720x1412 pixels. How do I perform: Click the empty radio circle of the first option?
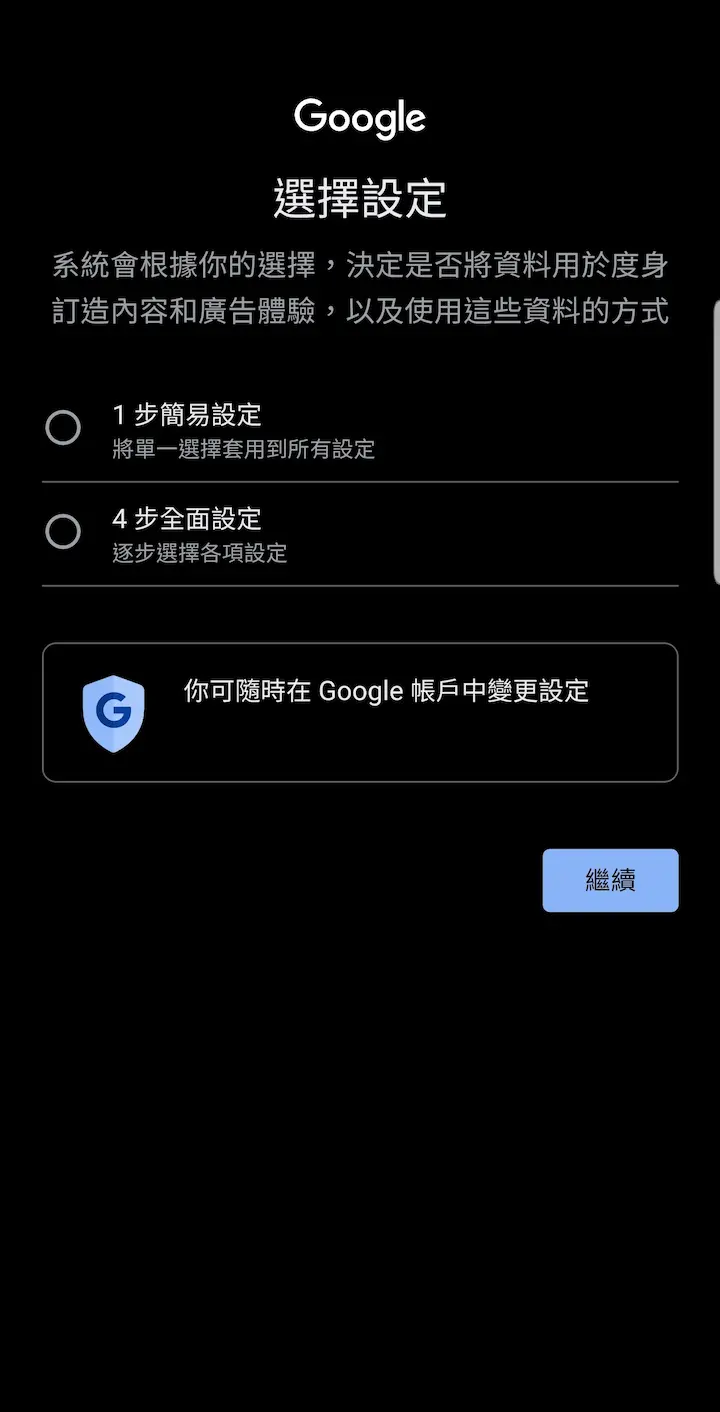point(63,428)
